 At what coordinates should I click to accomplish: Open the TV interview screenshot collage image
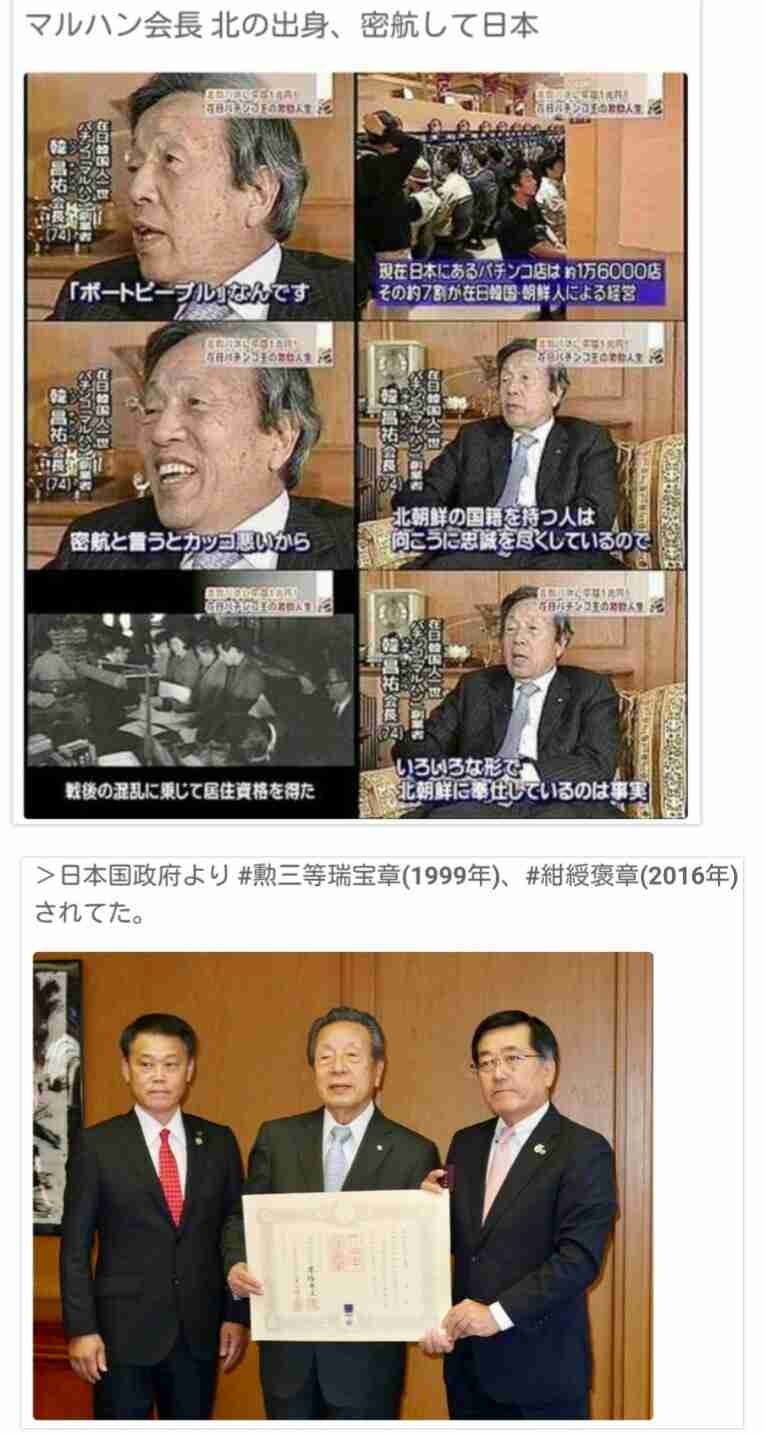tap(356, 445)
